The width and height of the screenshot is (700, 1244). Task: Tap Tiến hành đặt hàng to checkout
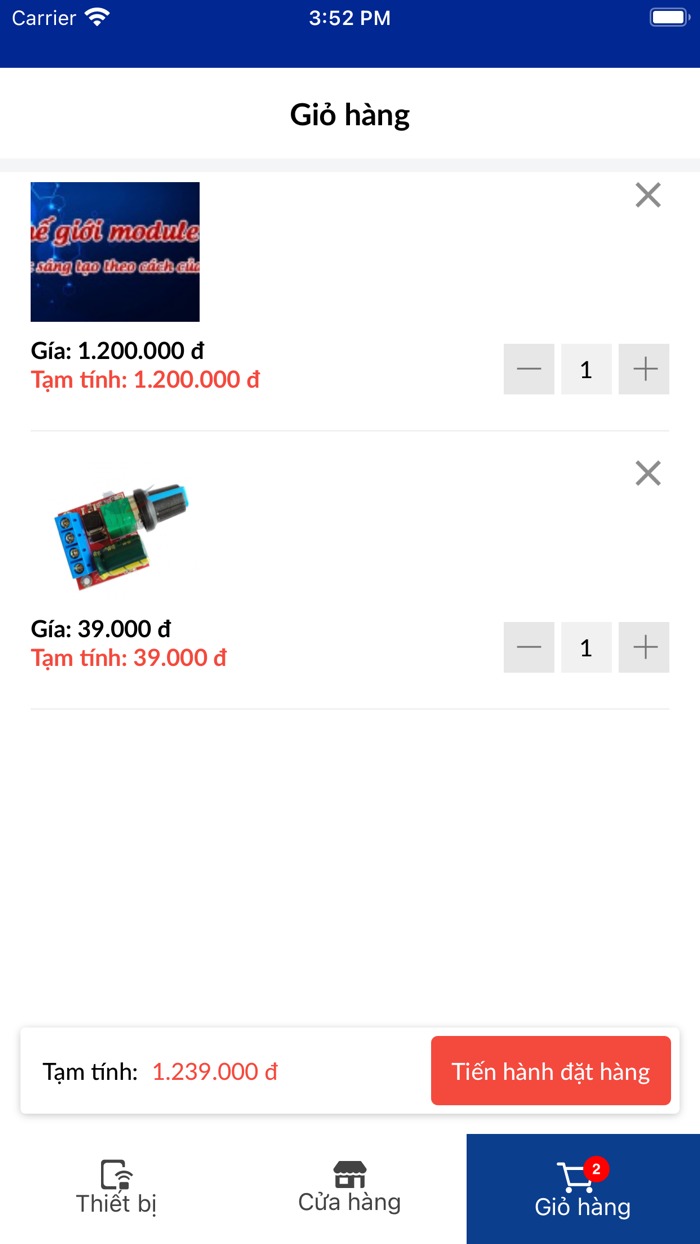point(550,1071)
